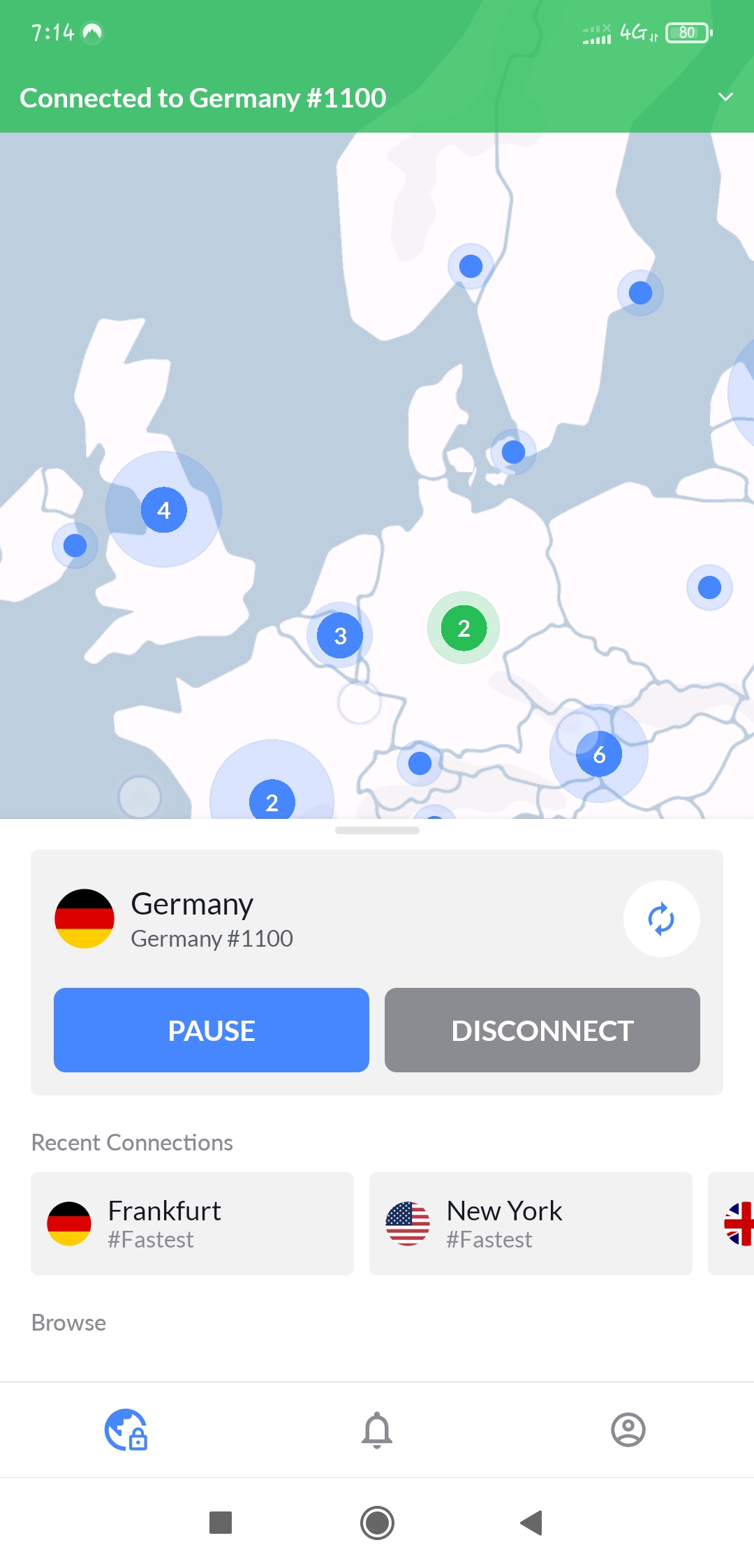Disconnect from Germany #1100
Viewport: 754px width, 1568px height.
click(542, 1030)
